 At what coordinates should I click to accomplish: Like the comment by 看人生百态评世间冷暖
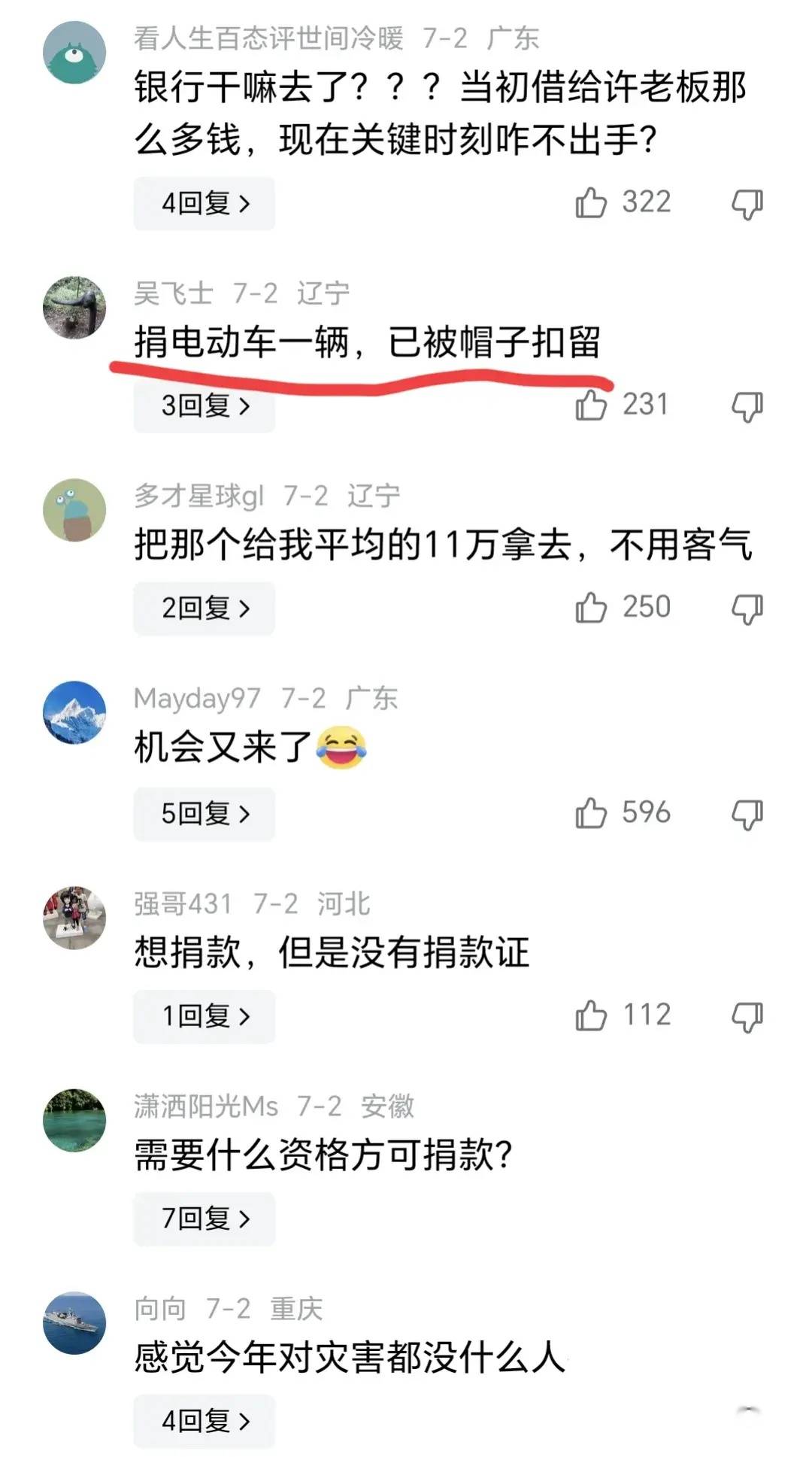point(592,203)
